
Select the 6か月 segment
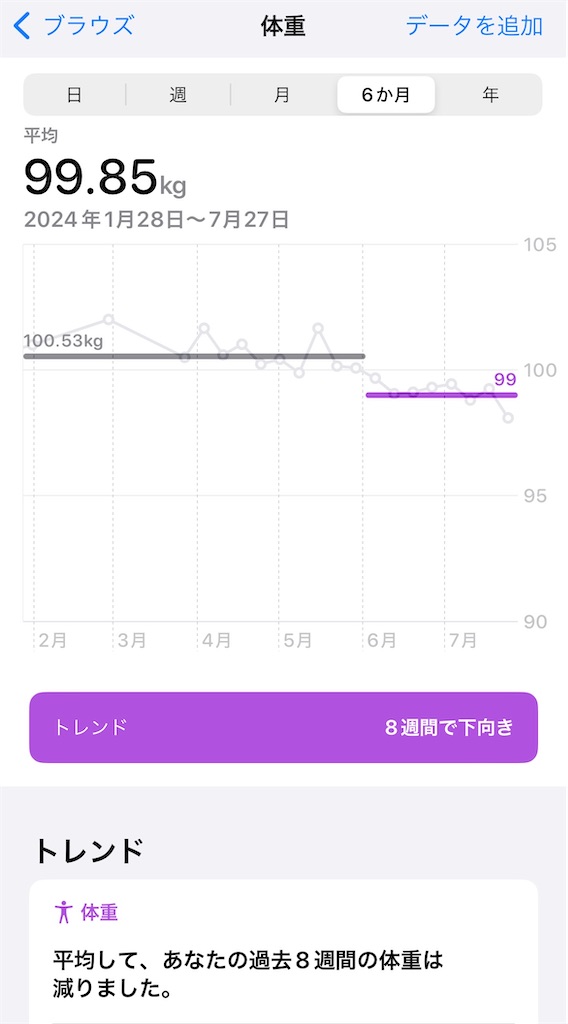click(386, 95)
